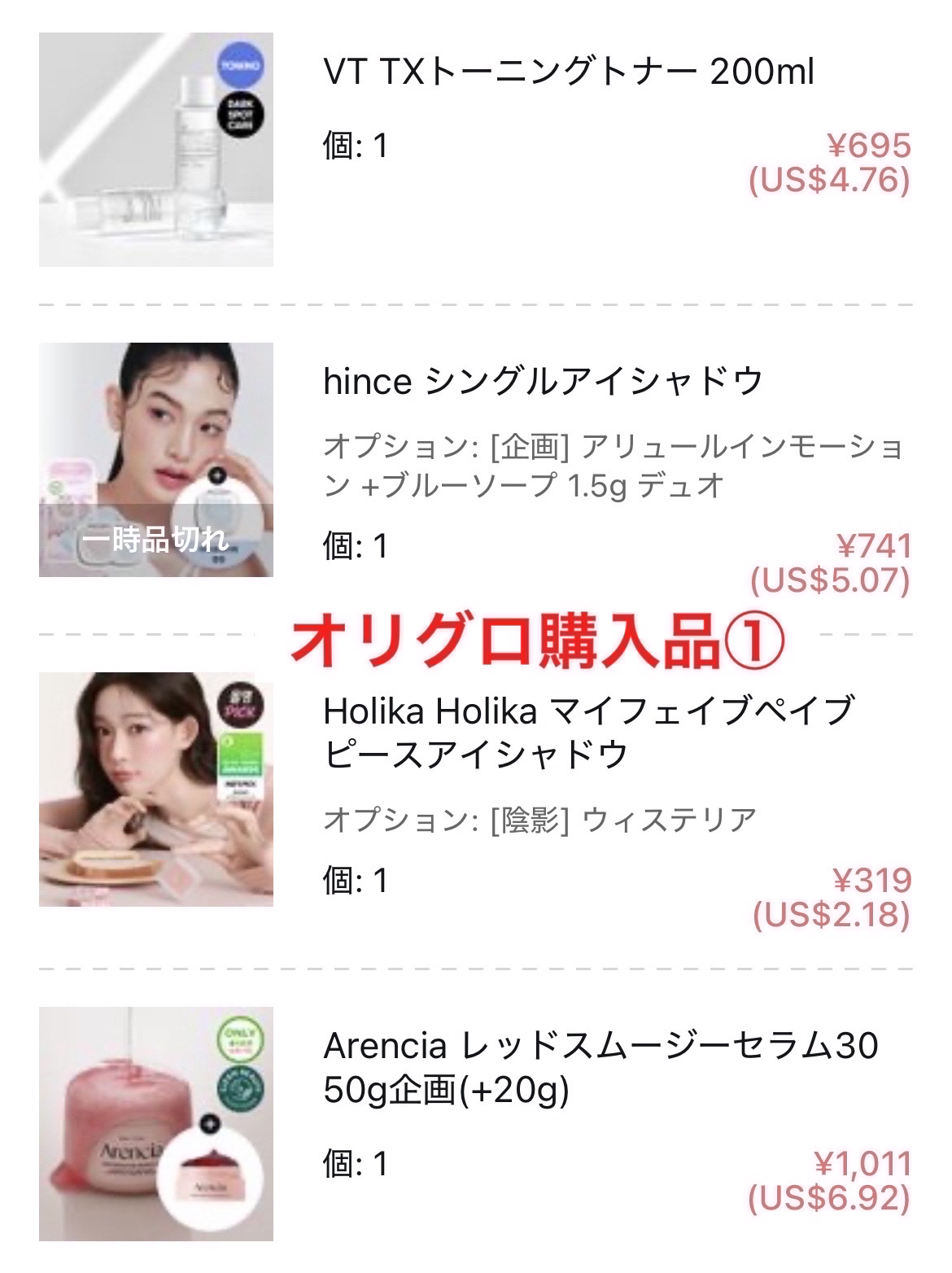Image resolution: width=952 pixels, height=1273 pixels.
Task: Click the black plus icon on Arencia bonus item
Action: point(211,1123)
